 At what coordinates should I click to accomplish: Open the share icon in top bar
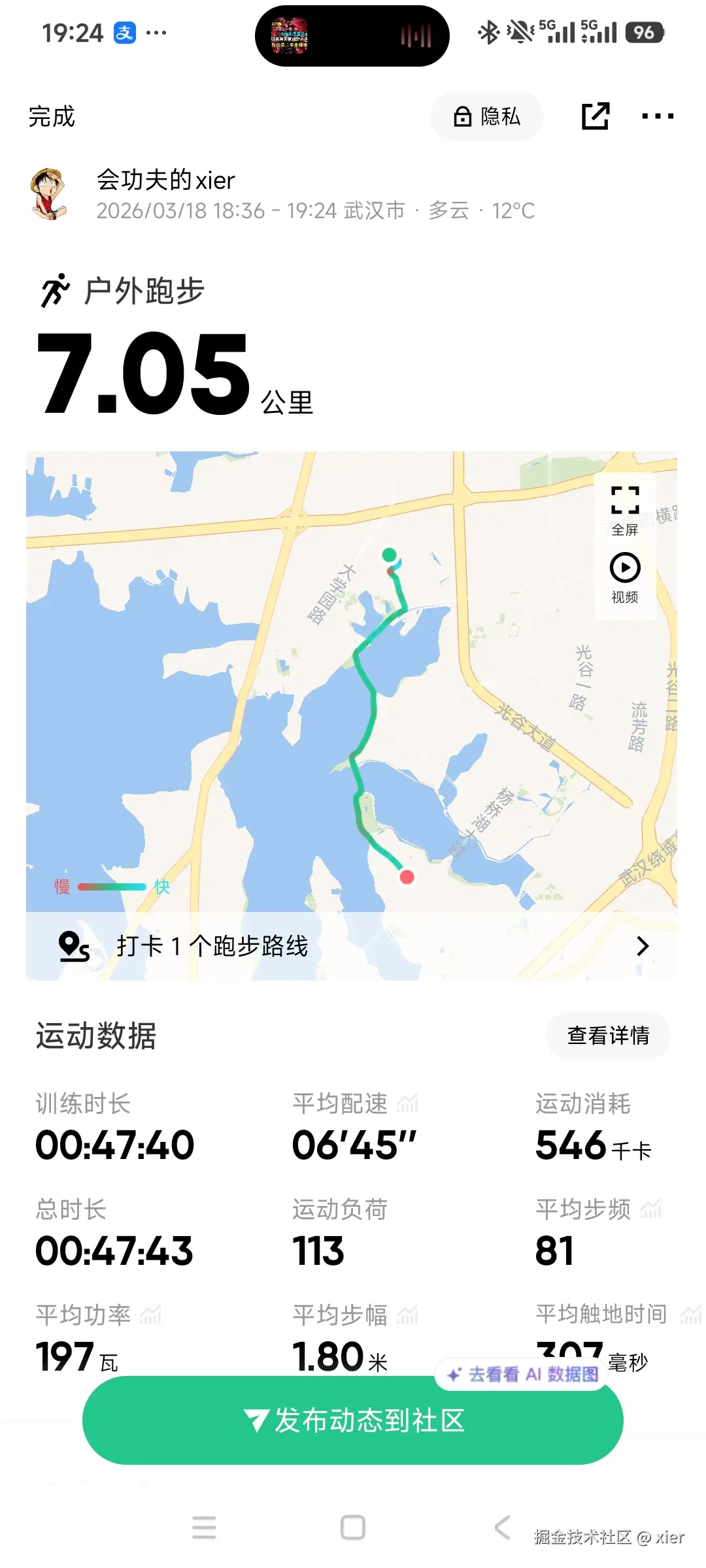click(594, 116)
